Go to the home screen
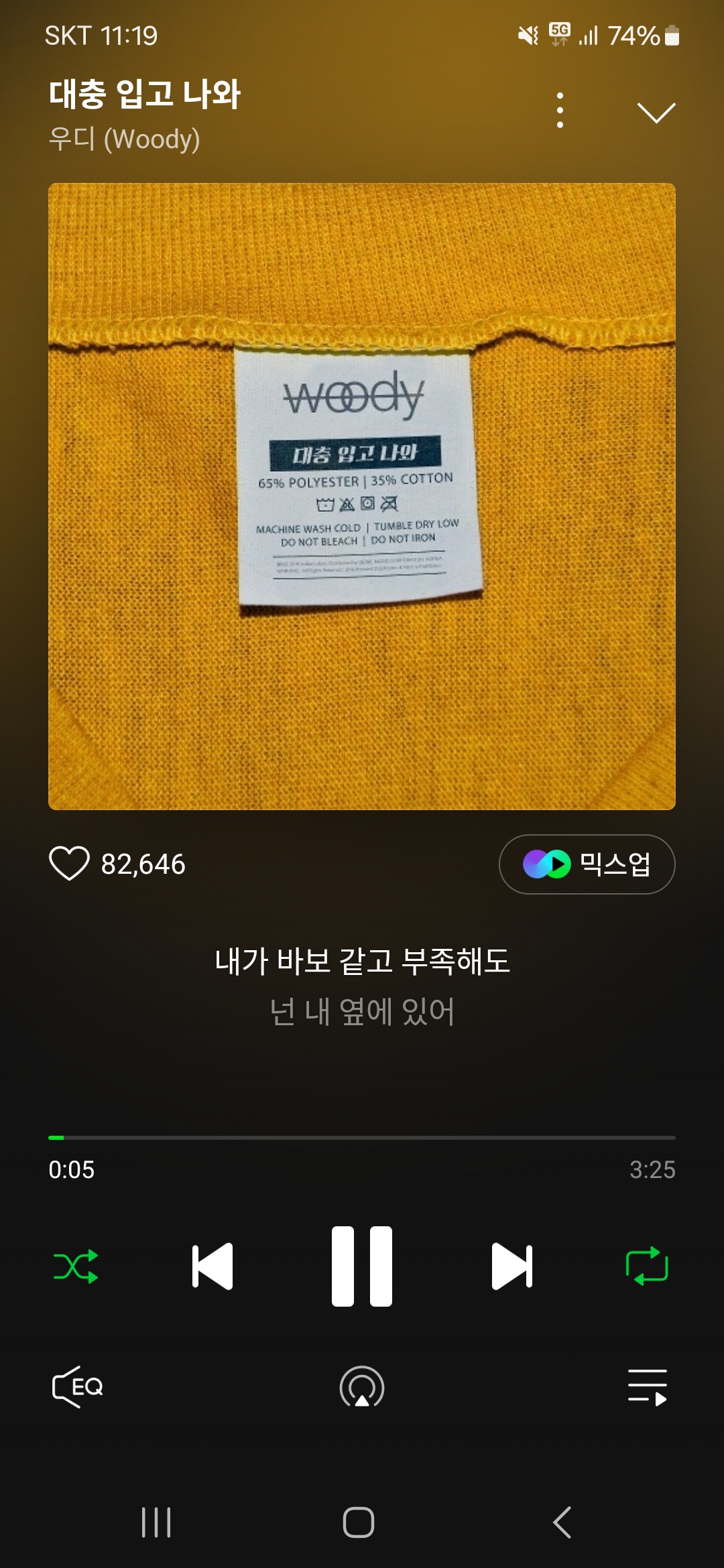Screen dimensions: 724x1568 pos(359,1522)
